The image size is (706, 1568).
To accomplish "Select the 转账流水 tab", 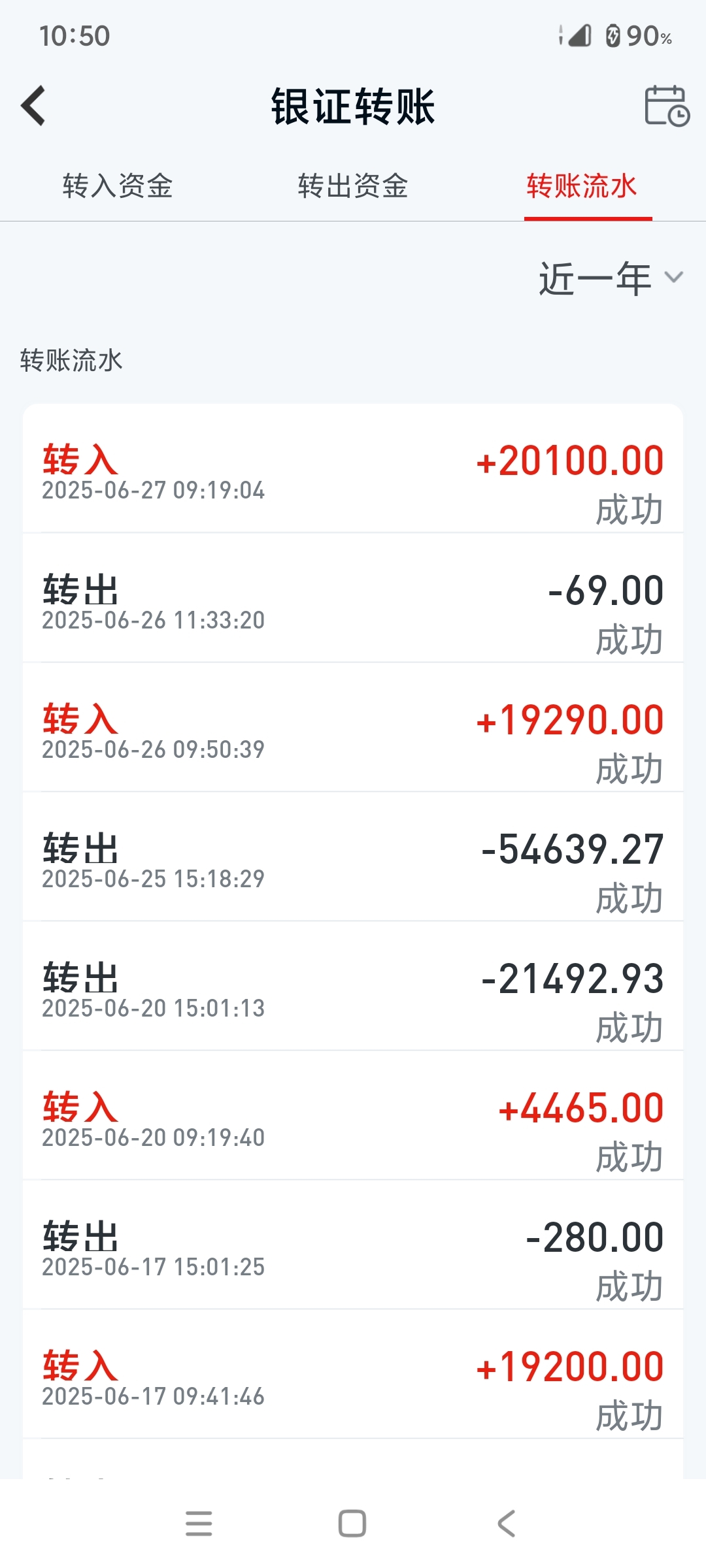I will (582, 186).
